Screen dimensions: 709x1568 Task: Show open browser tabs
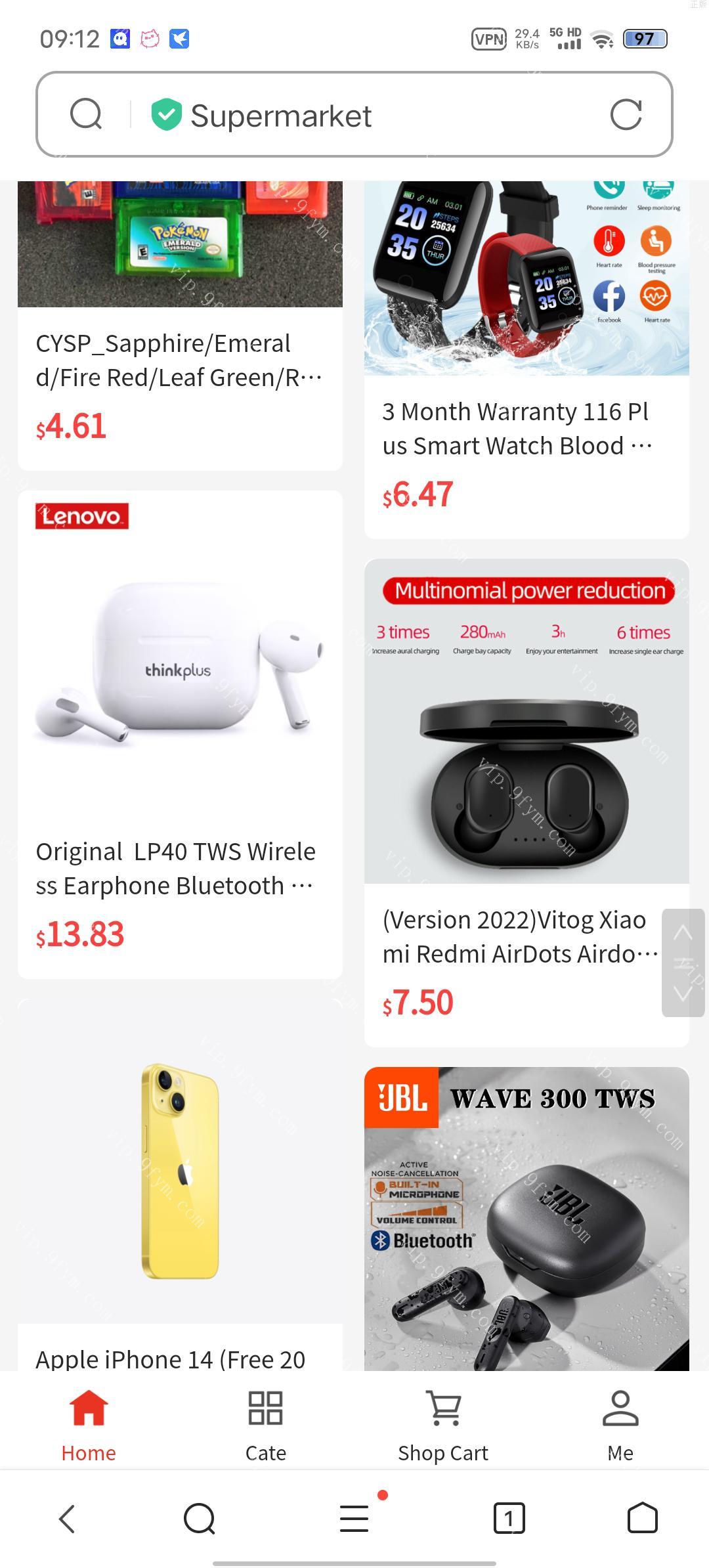point(509,1518)
